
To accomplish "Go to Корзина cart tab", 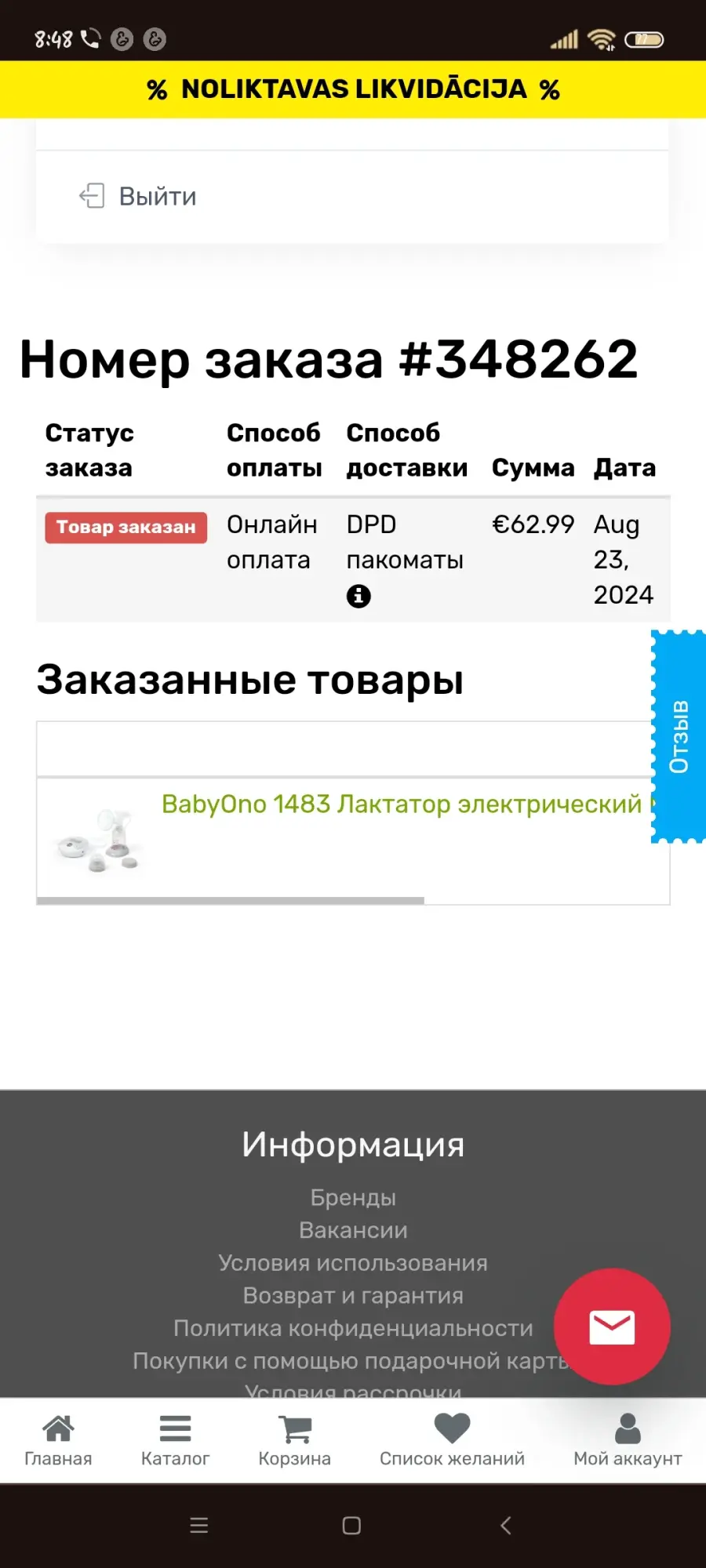I will [295, 1441].
